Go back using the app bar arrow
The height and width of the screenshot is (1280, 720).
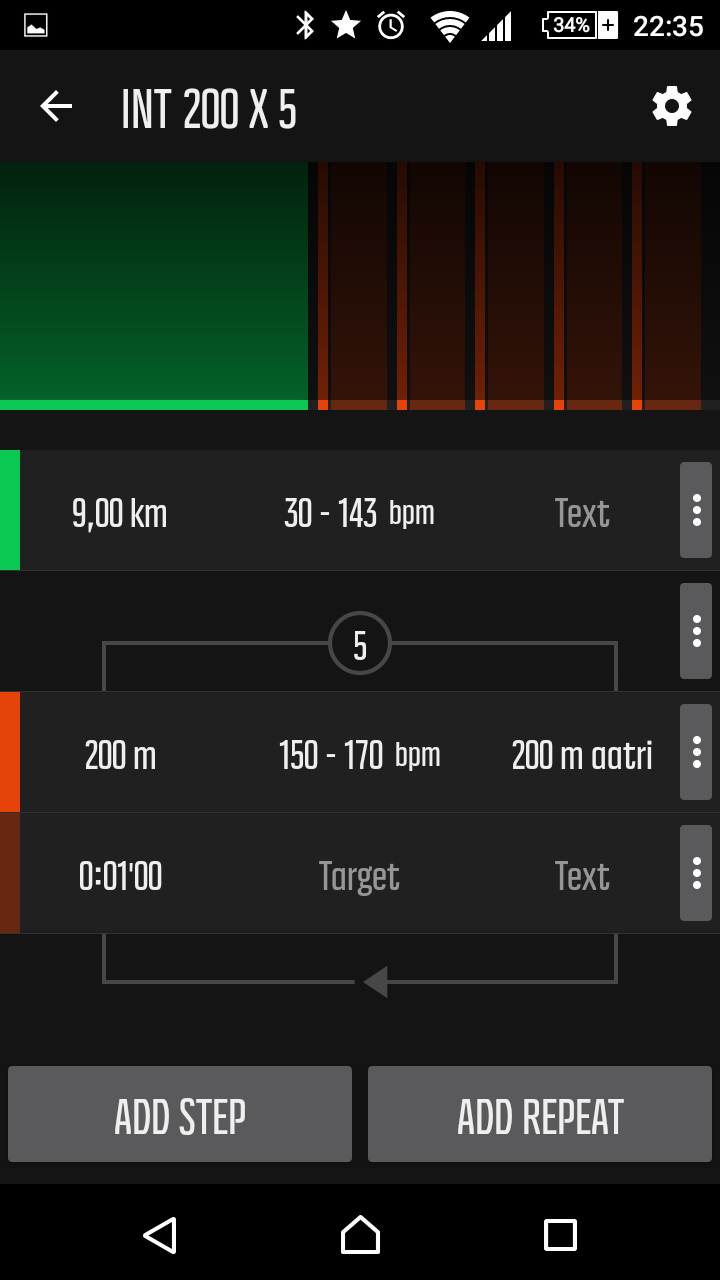pos(56,106)
